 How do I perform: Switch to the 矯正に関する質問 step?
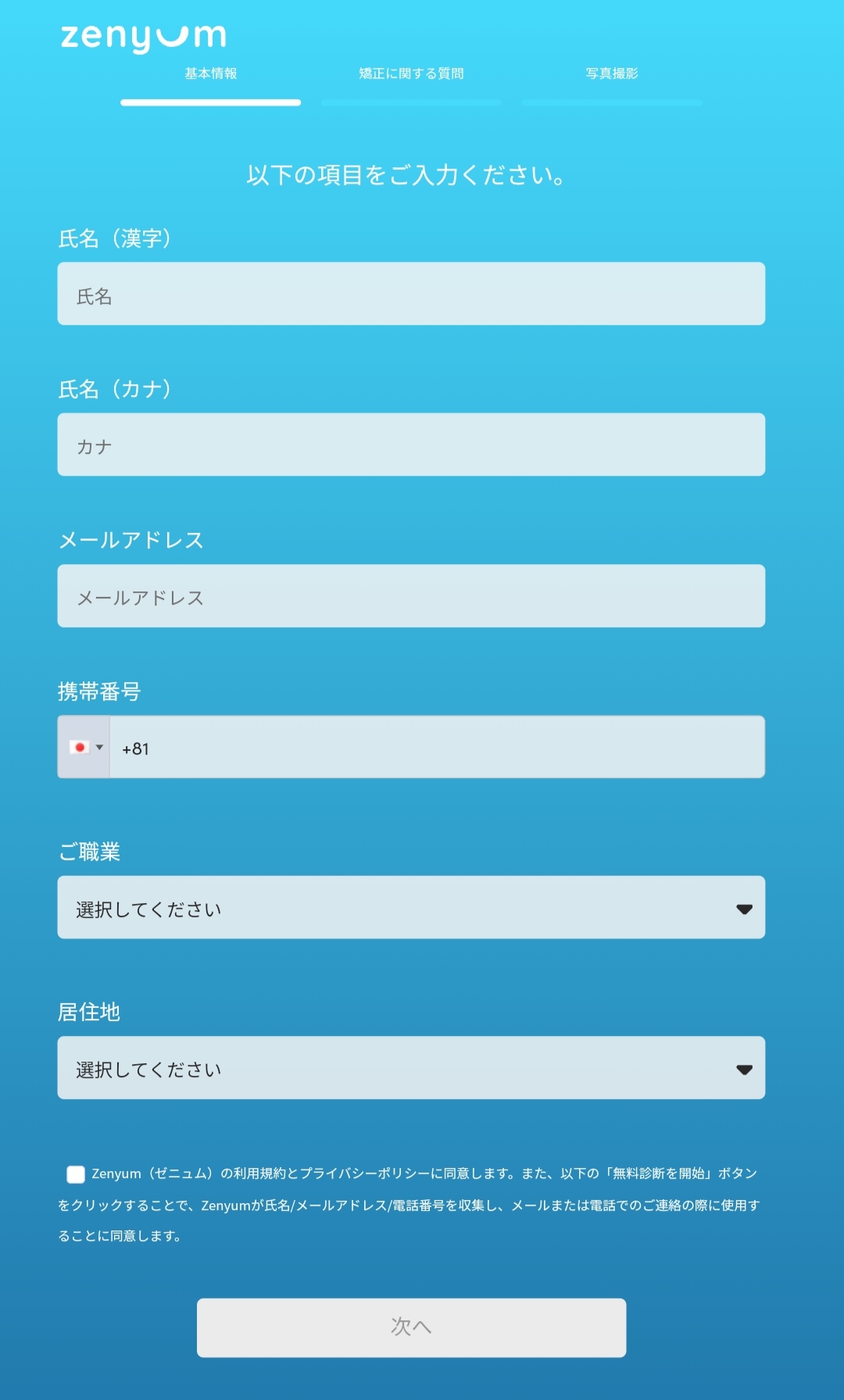pos(411,73)
